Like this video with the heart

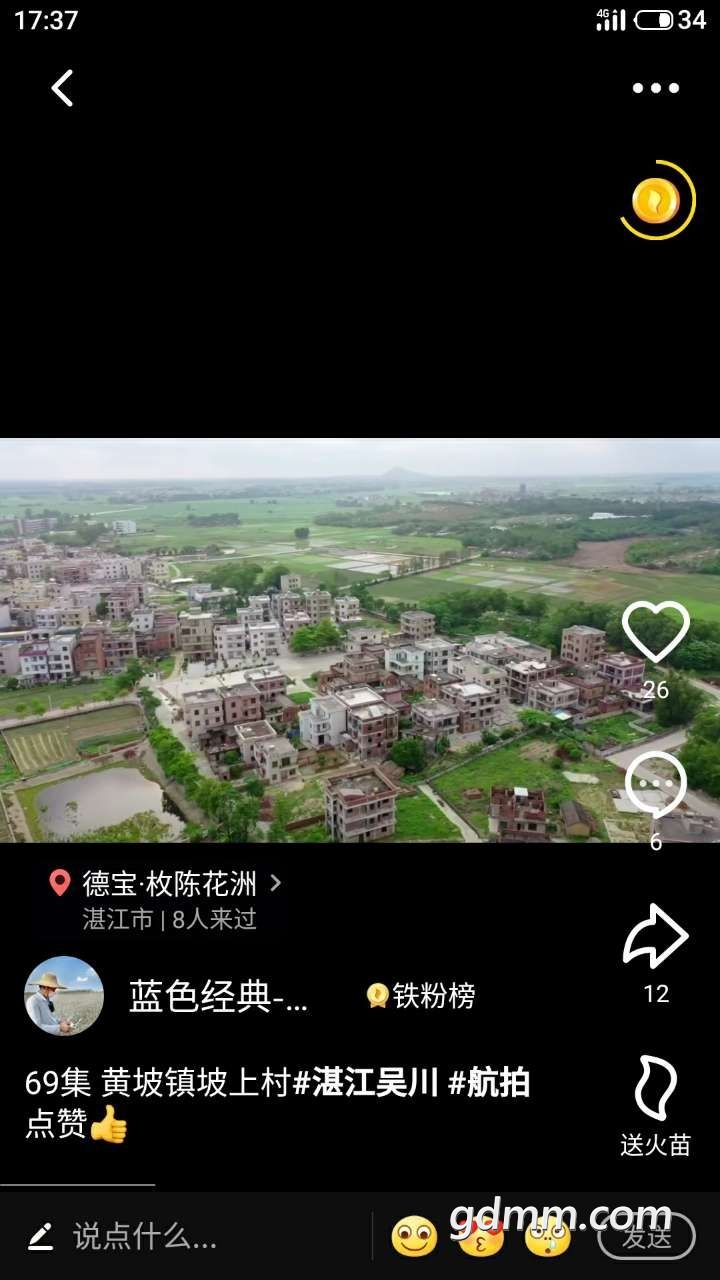click(655, 633)
